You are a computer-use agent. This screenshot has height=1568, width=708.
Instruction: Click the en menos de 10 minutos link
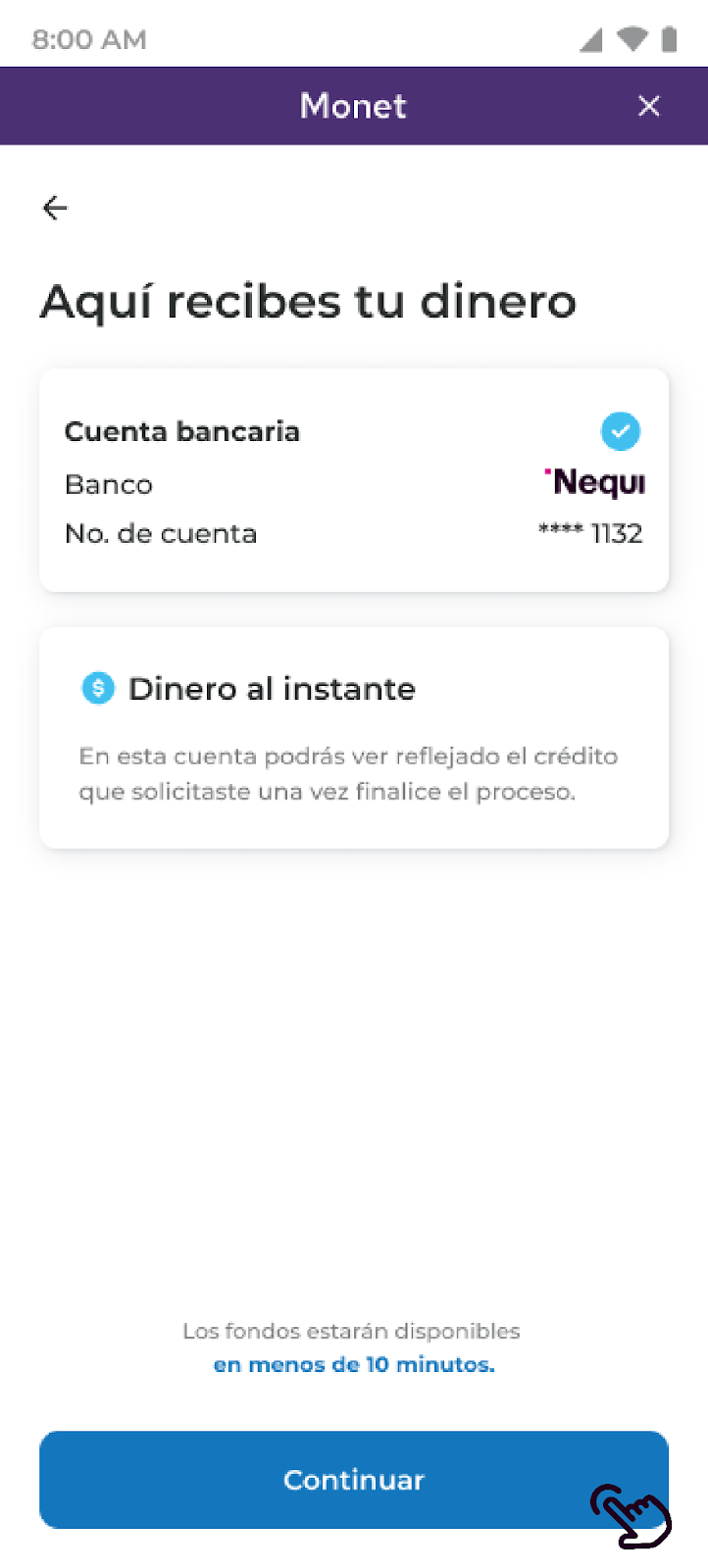coord(353,1363)
